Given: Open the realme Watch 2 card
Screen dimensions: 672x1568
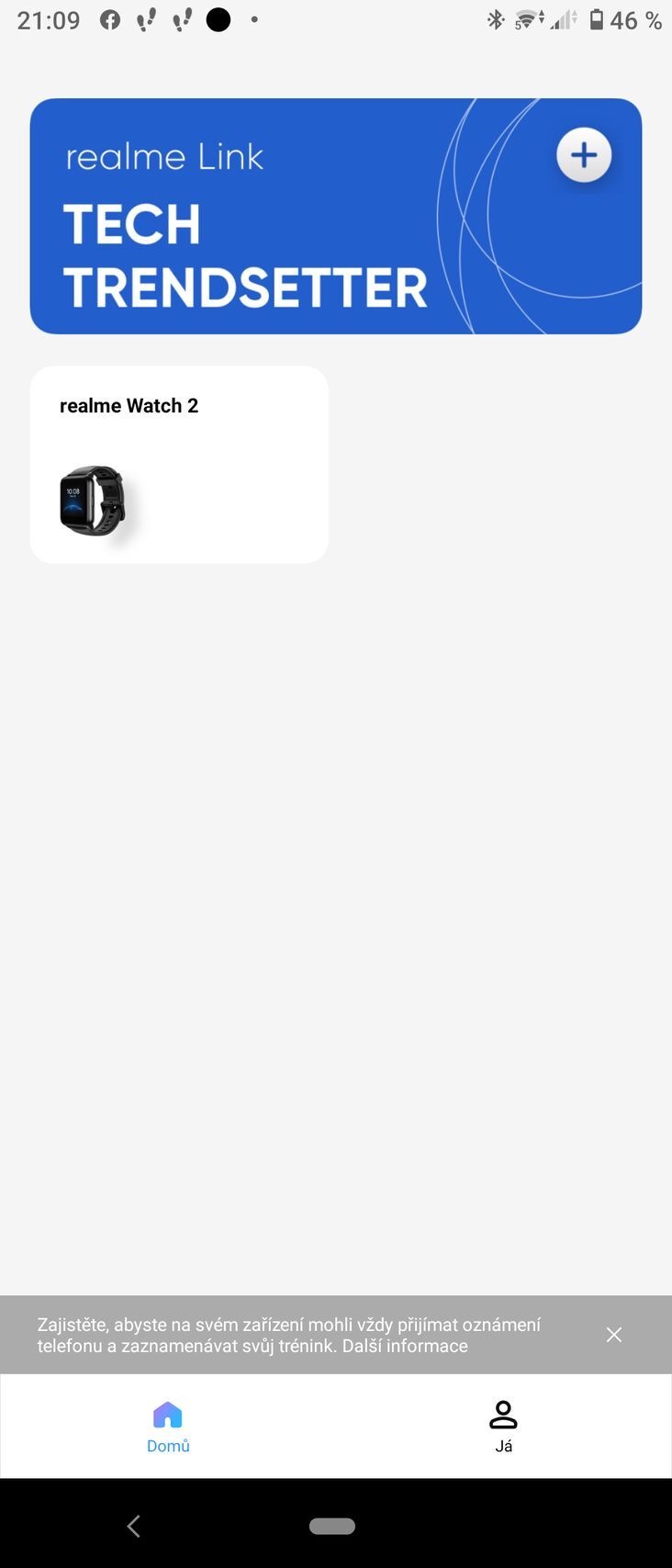Looking at the screenshot, I should coord(179,465).
